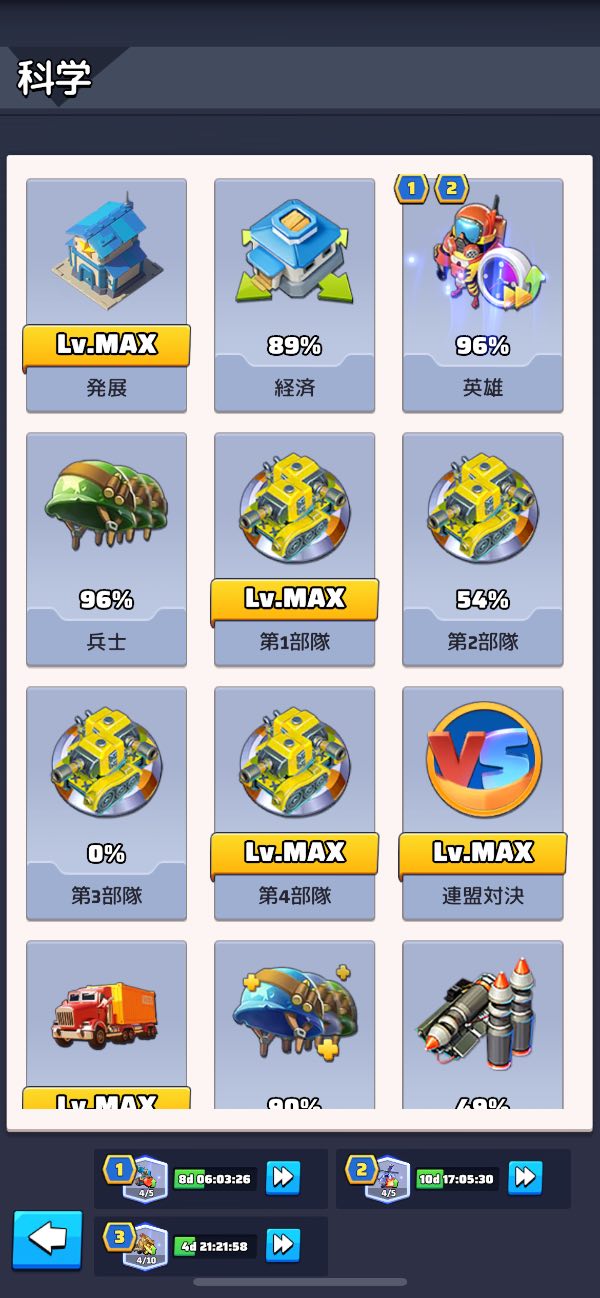Select the 第1部隊 research card
This screenshot has height=1298, width=600.
294,549
